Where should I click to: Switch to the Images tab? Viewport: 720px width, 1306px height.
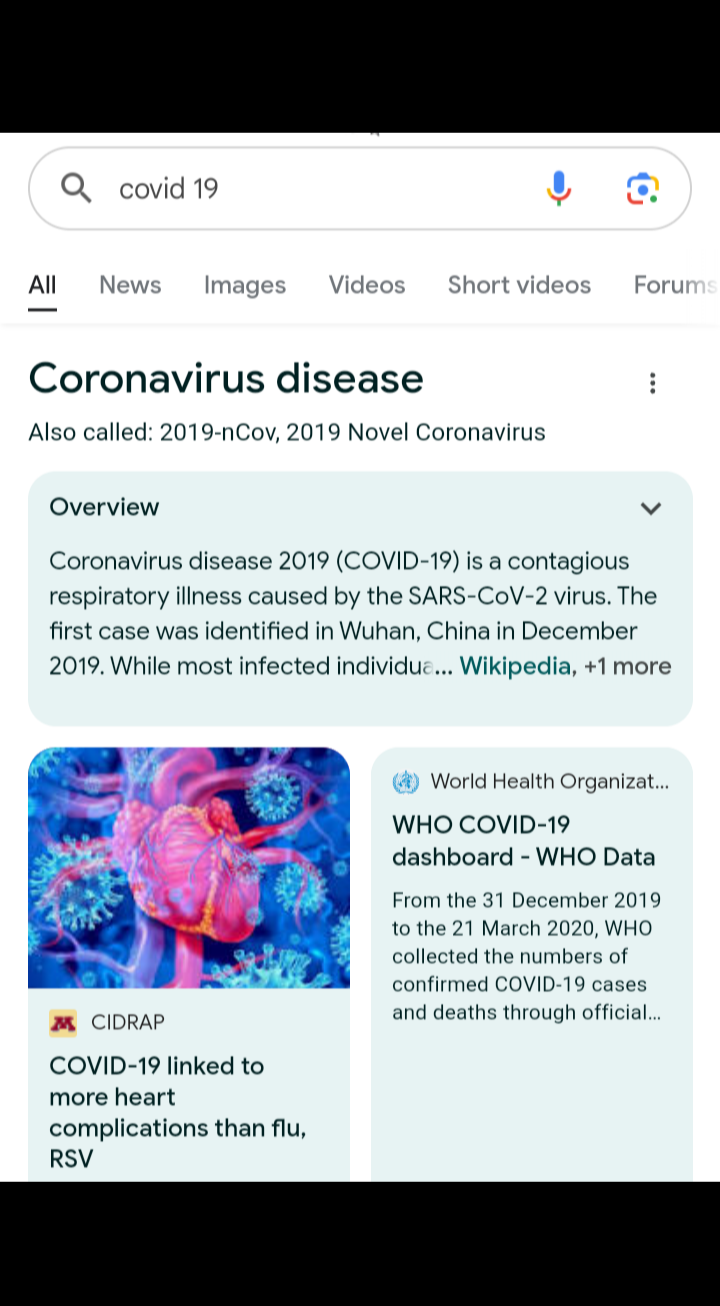pos(245,285)
